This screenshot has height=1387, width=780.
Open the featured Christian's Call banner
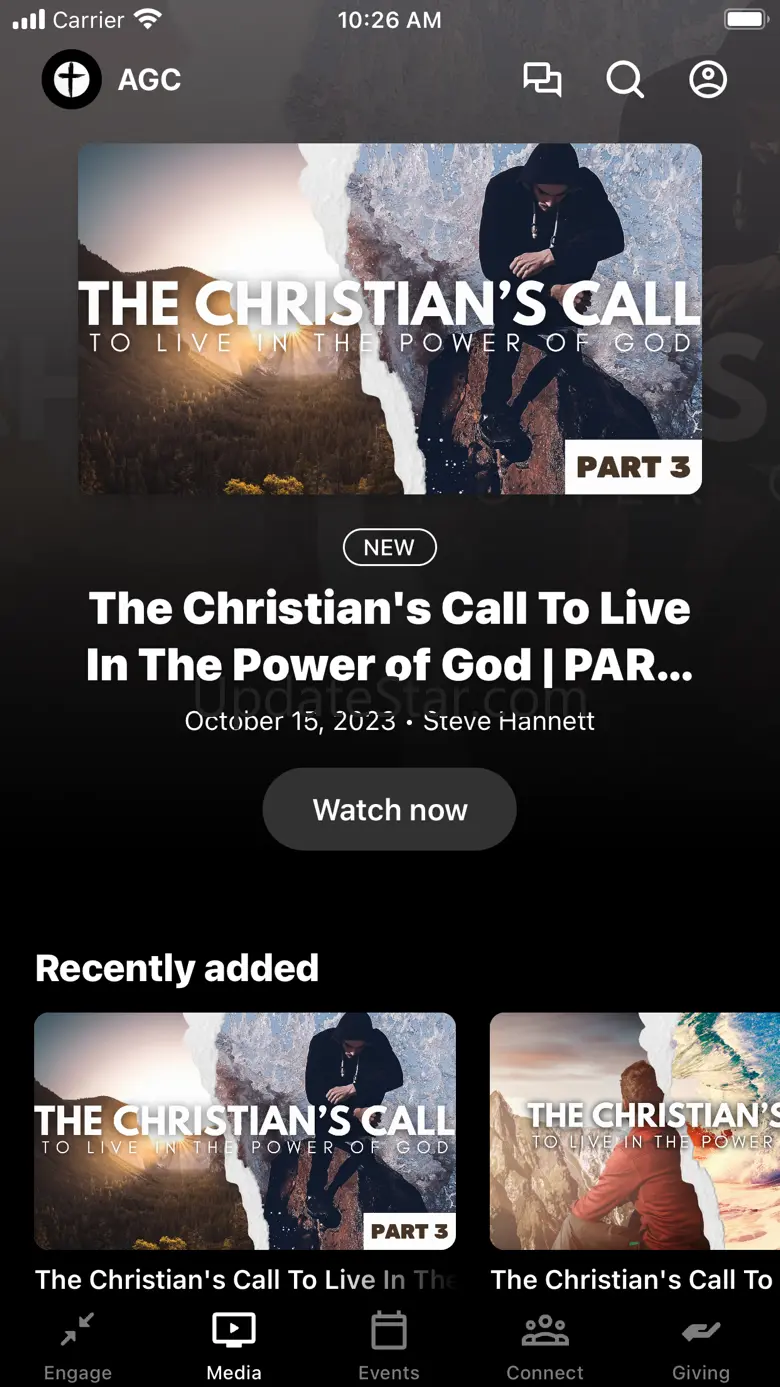390,318
